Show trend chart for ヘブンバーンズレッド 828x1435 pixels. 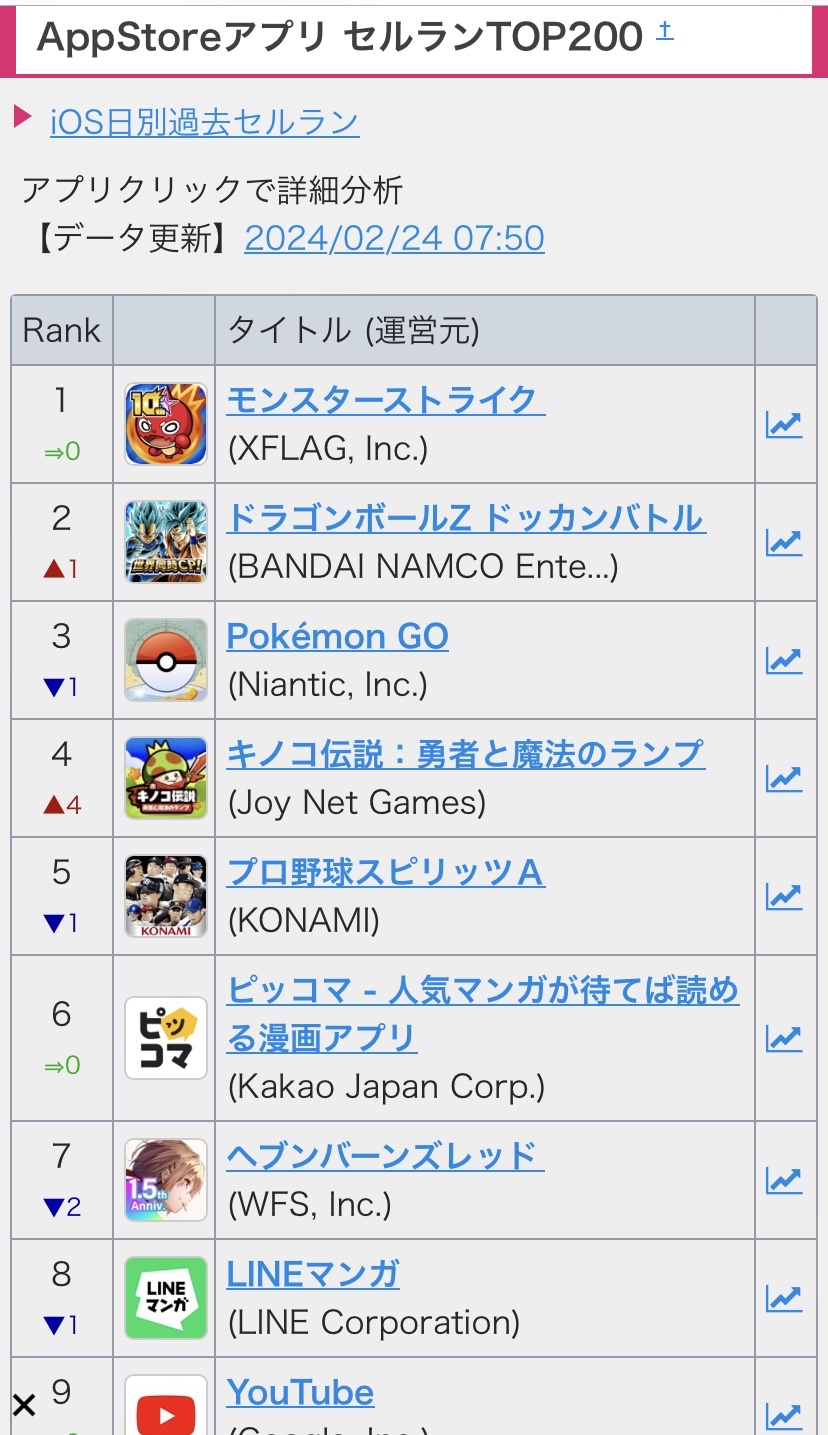[x=784, y=1180]
